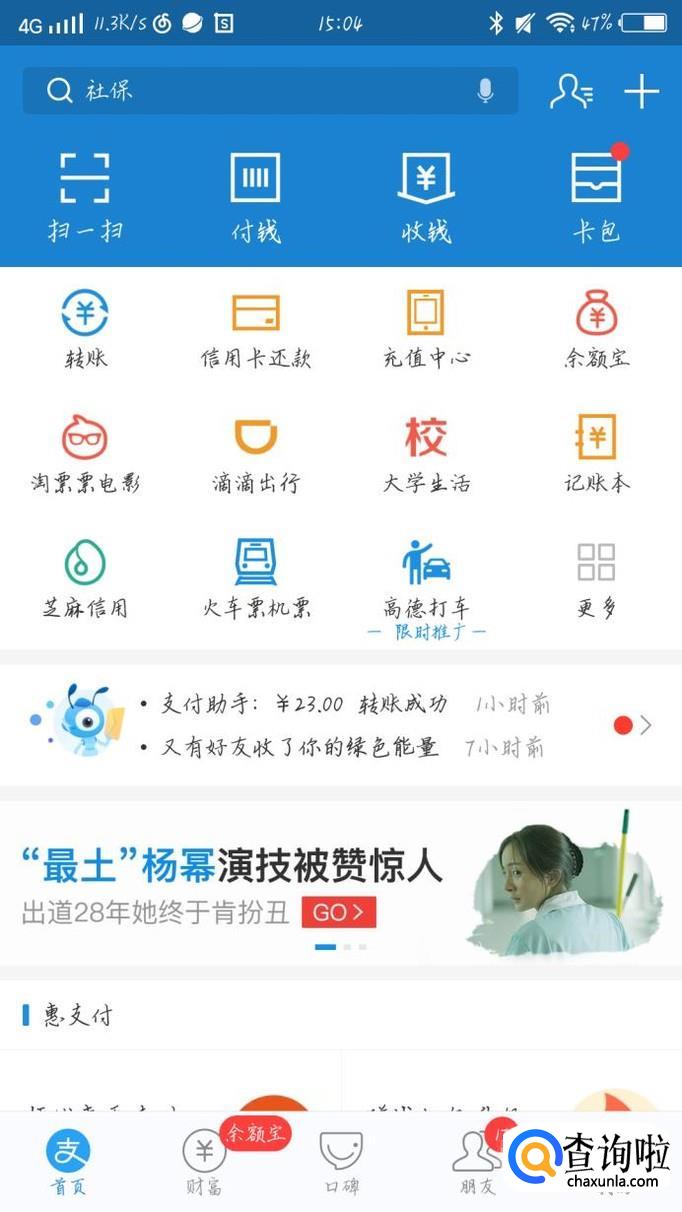Open 付钱 payment code
682x1212 pixels.
point(256,197)
